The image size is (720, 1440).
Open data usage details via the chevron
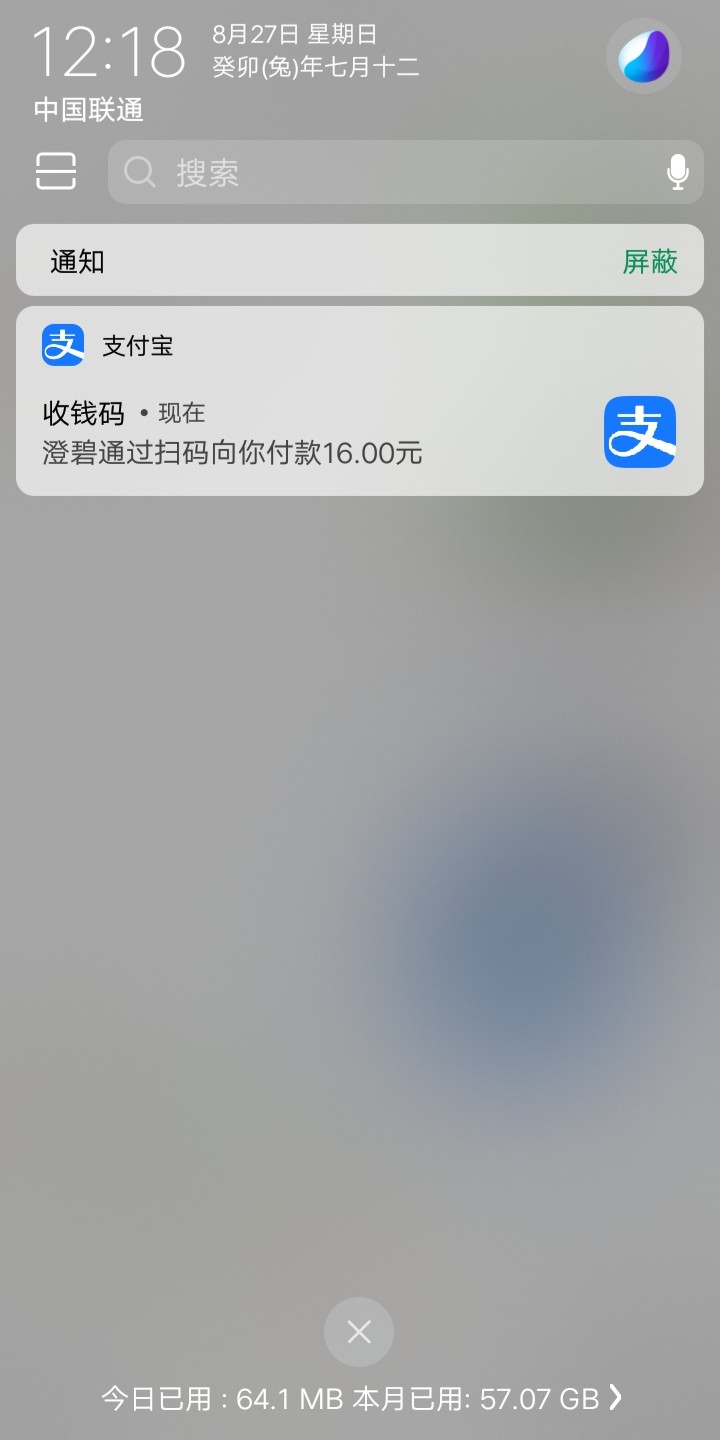[615, 1397]
